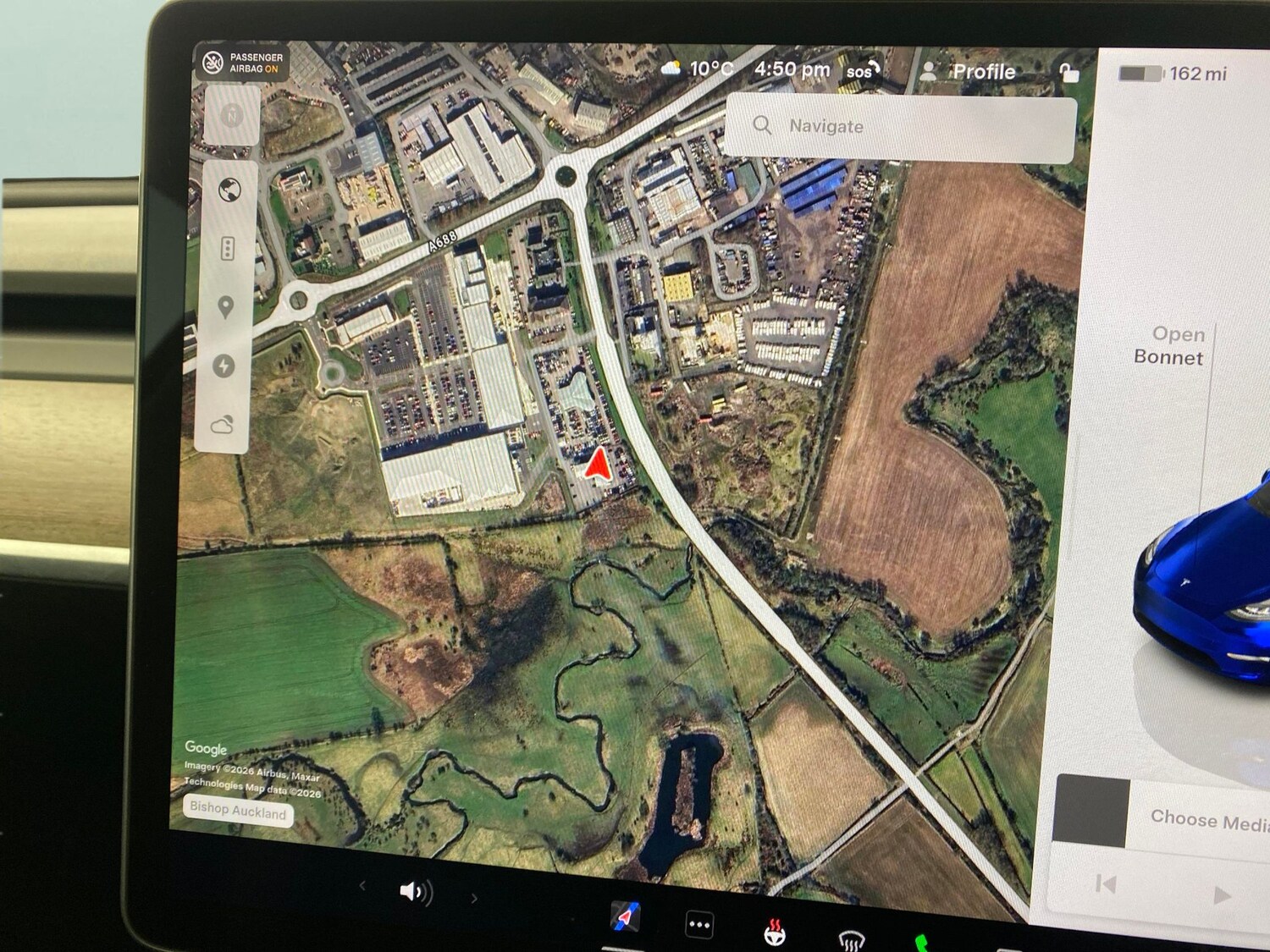
Task: Open the Choose Media source panel
Action: click(1206, 819)
